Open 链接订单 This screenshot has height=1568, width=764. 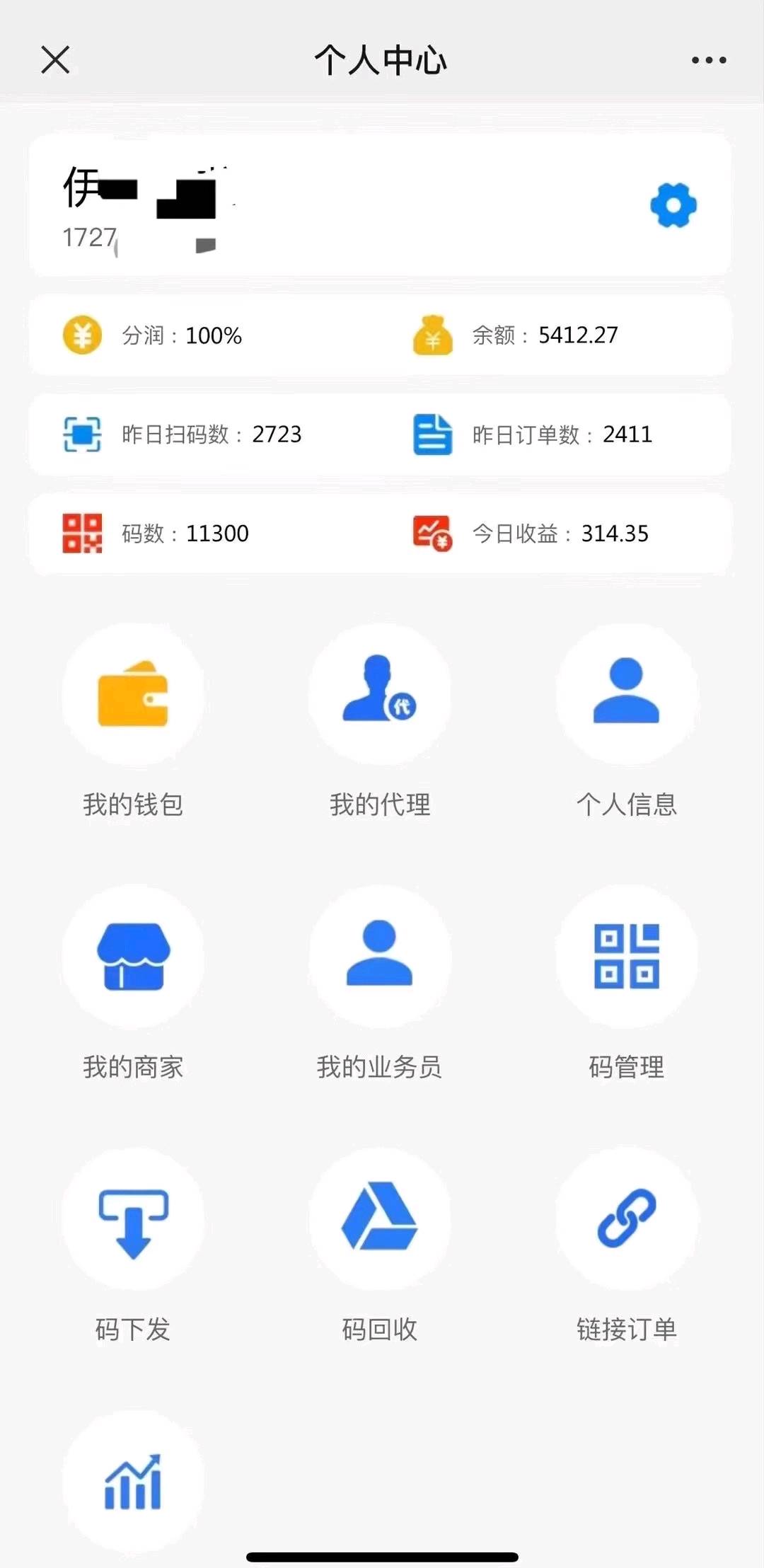626,1219
